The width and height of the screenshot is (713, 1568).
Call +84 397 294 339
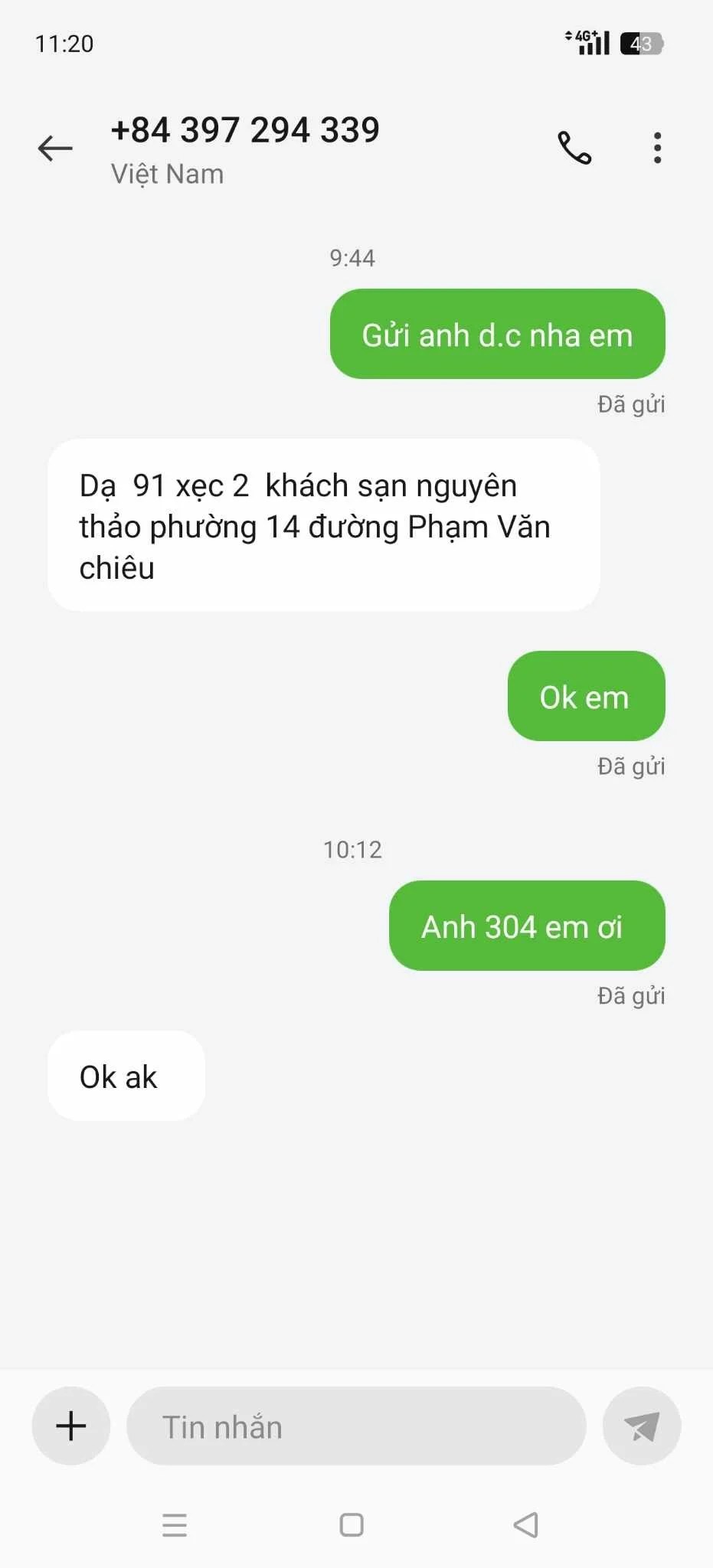click(574, 148)
